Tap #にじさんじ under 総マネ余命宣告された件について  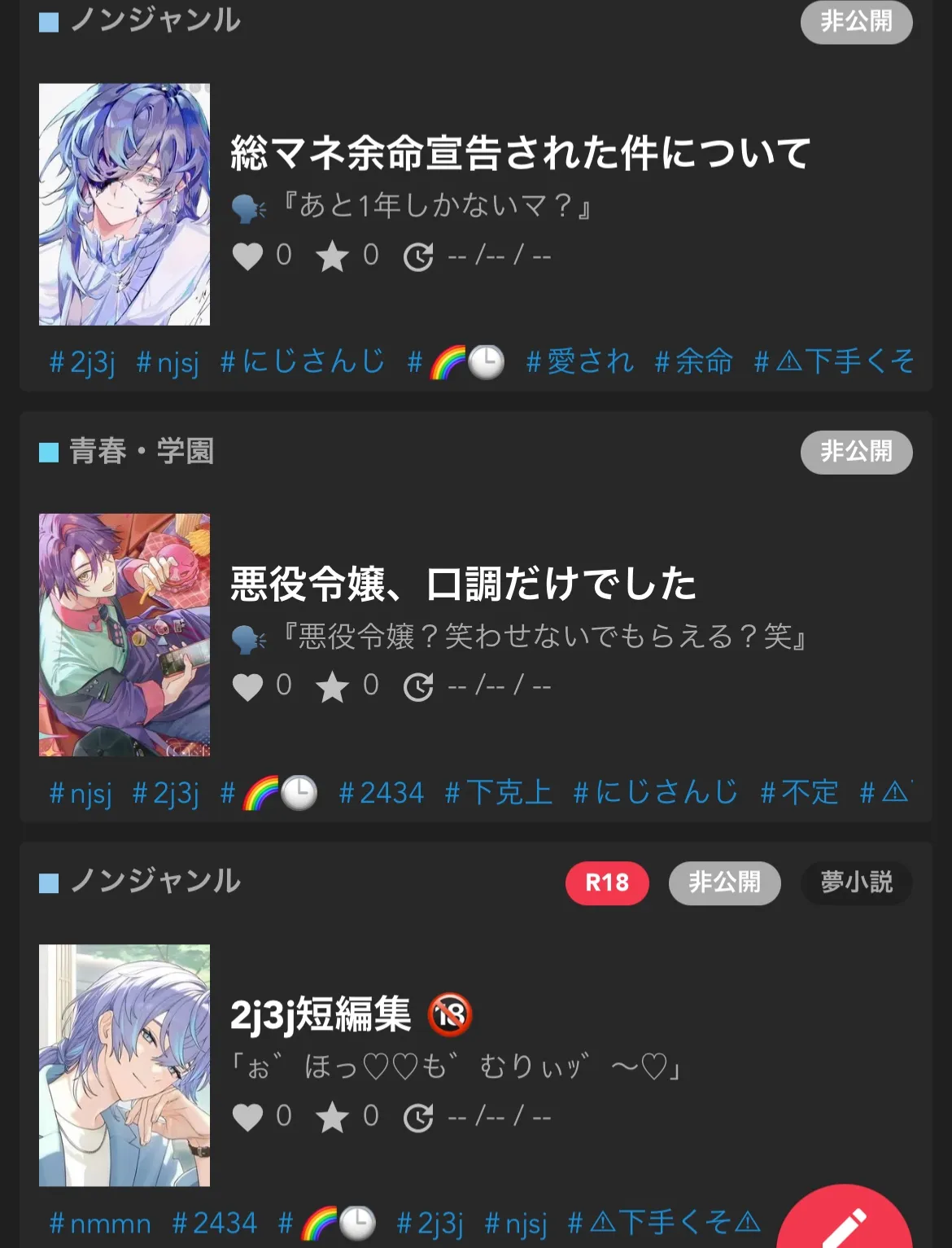coord(302,361)
